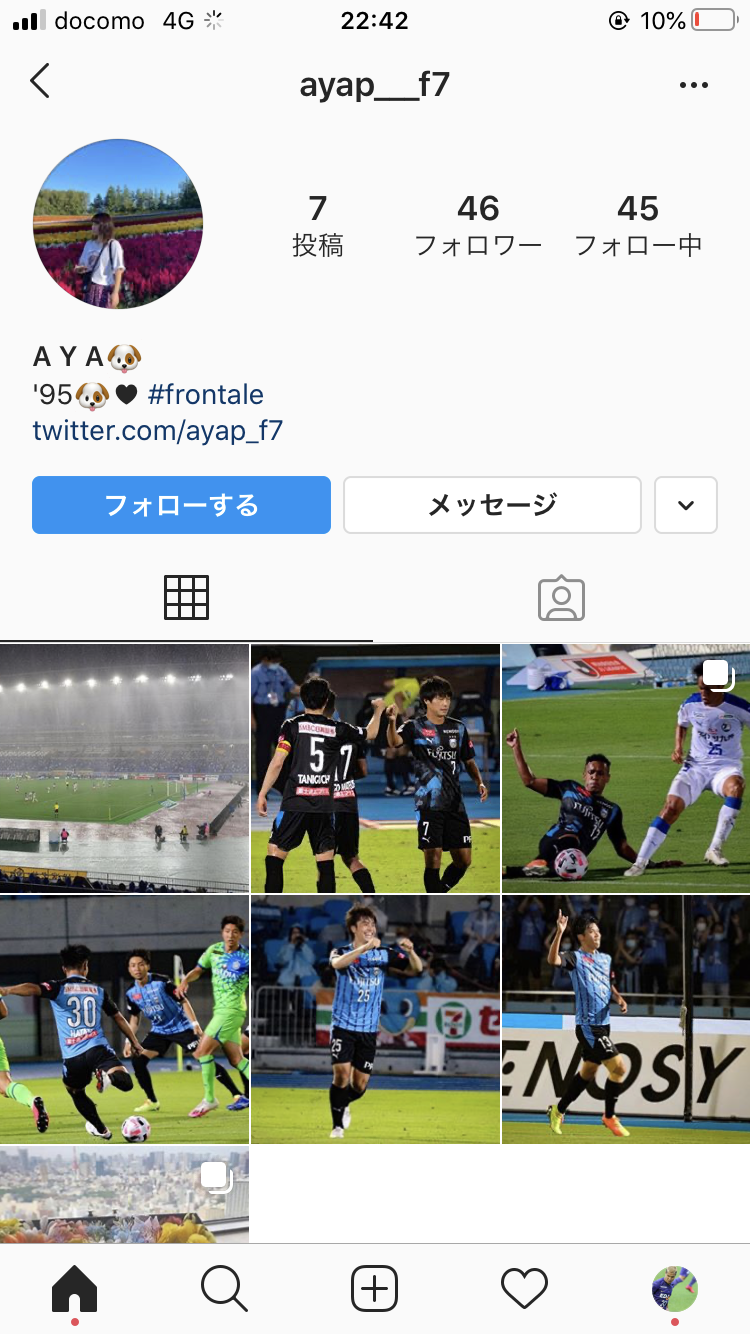Go to the home feed tab

(75, 1288)
